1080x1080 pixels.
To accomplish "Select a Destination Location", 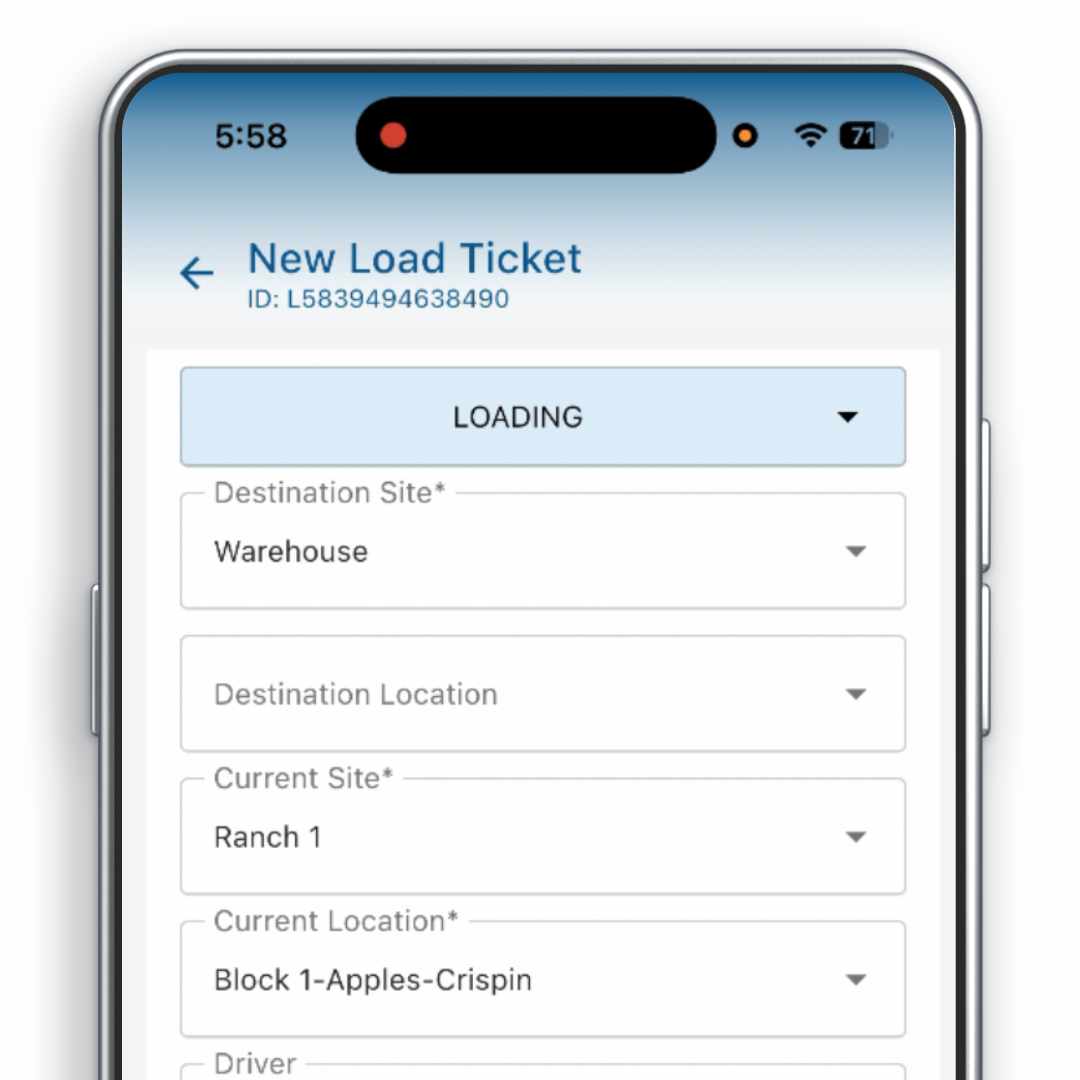I will point(542,695).
